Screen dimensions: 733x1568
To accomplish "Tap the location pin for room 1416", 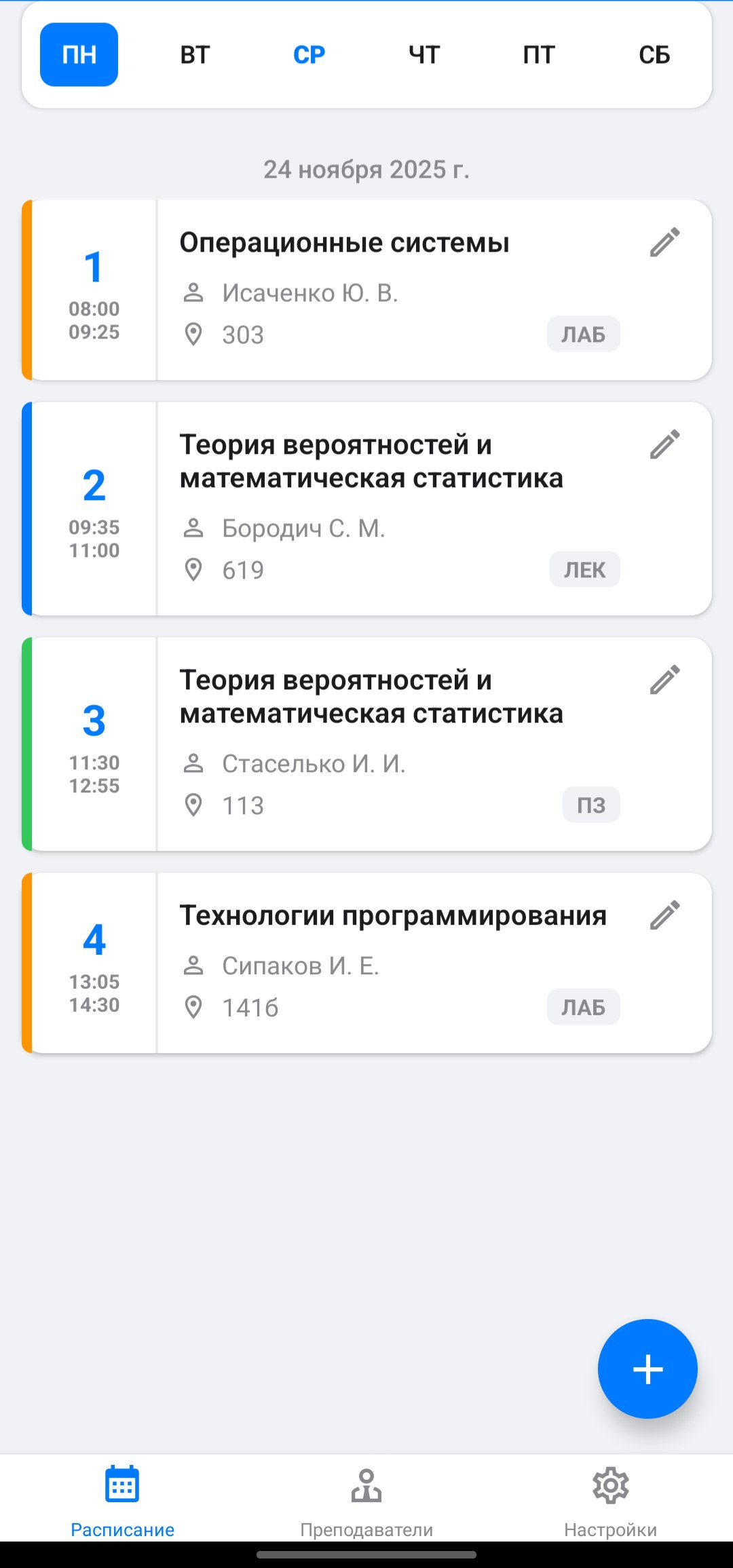I will point(193,1007).
